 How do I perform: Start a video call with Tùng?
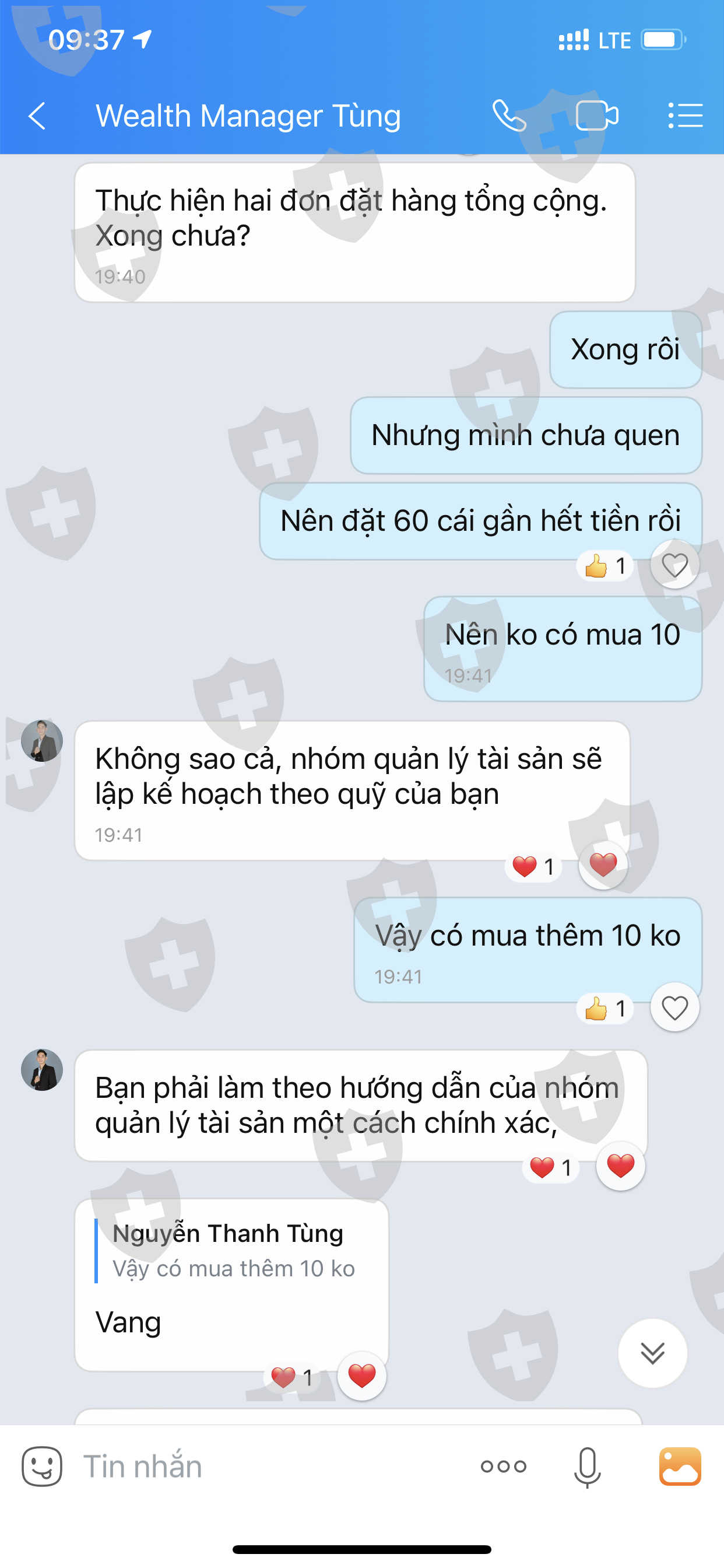point(597,116)
